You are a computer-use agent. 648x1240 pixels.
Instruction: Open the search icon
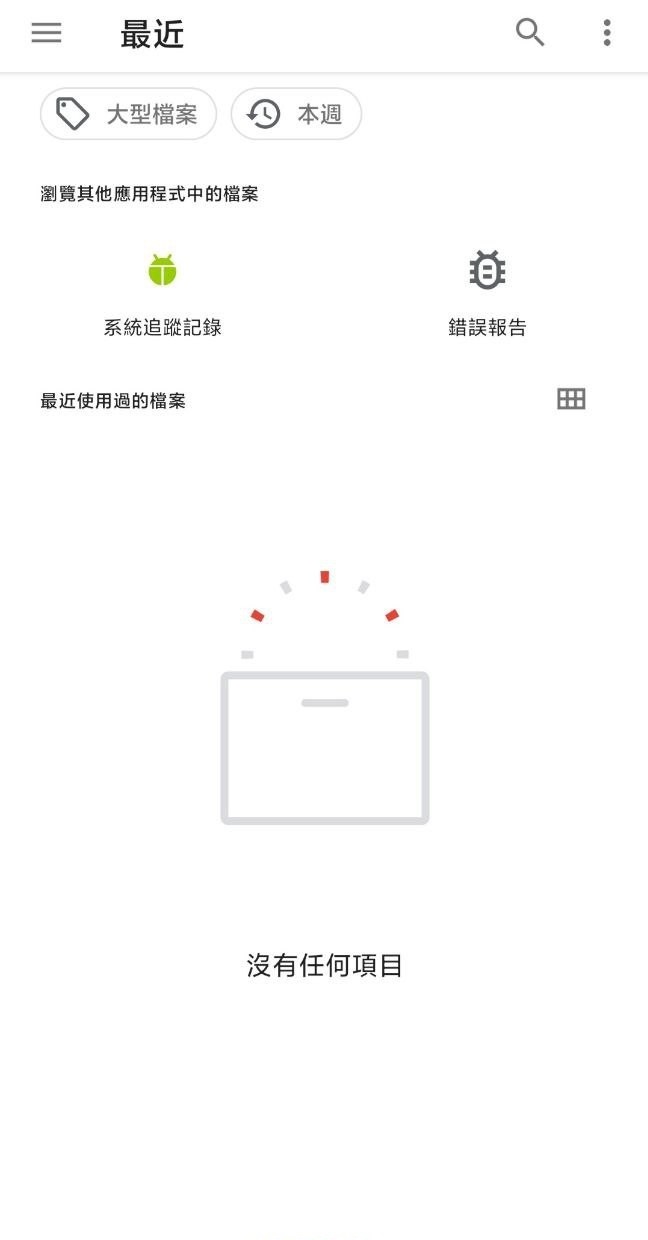coord(530,33)
